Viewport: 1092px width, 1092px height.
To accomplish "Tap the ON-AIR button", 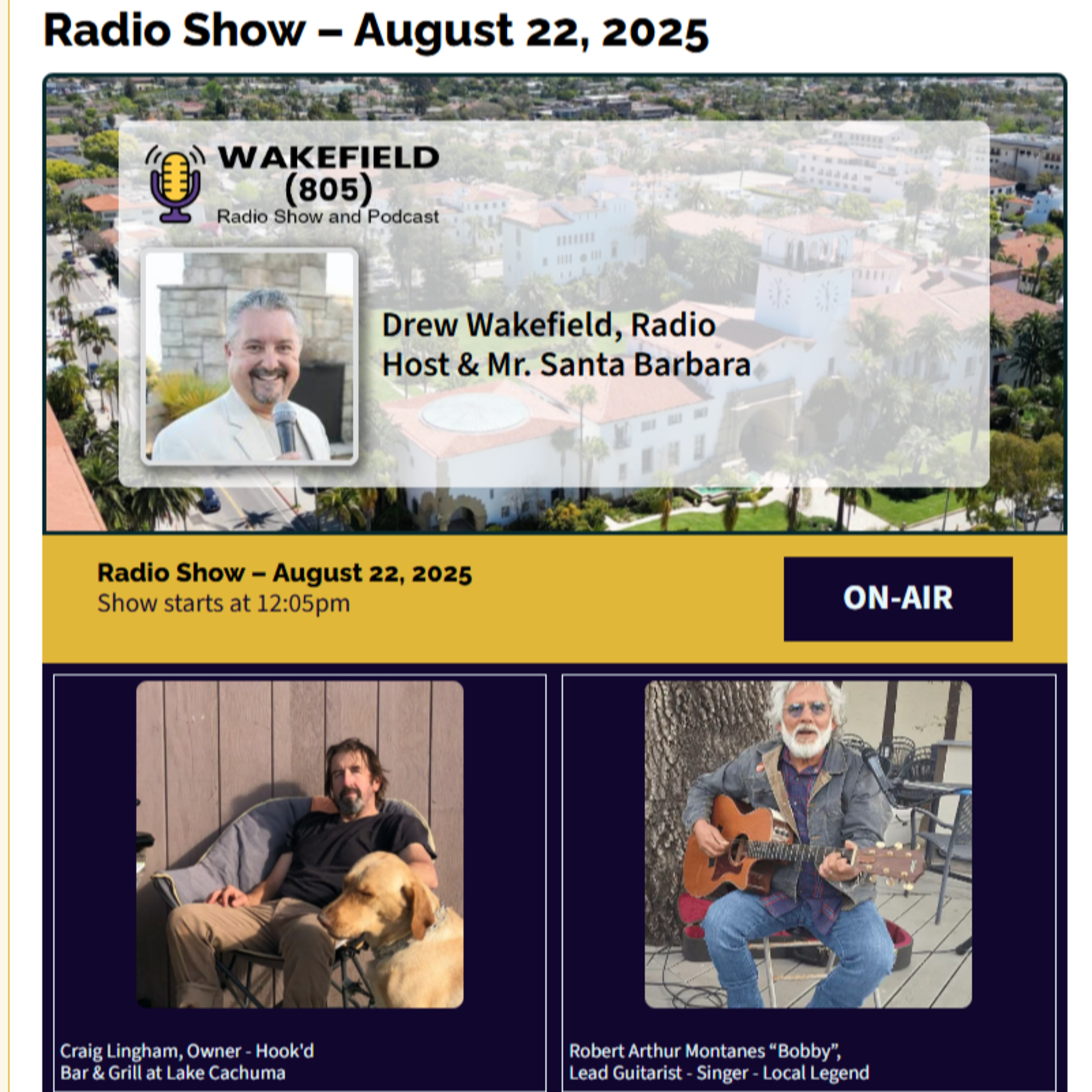I will point(898,598).
